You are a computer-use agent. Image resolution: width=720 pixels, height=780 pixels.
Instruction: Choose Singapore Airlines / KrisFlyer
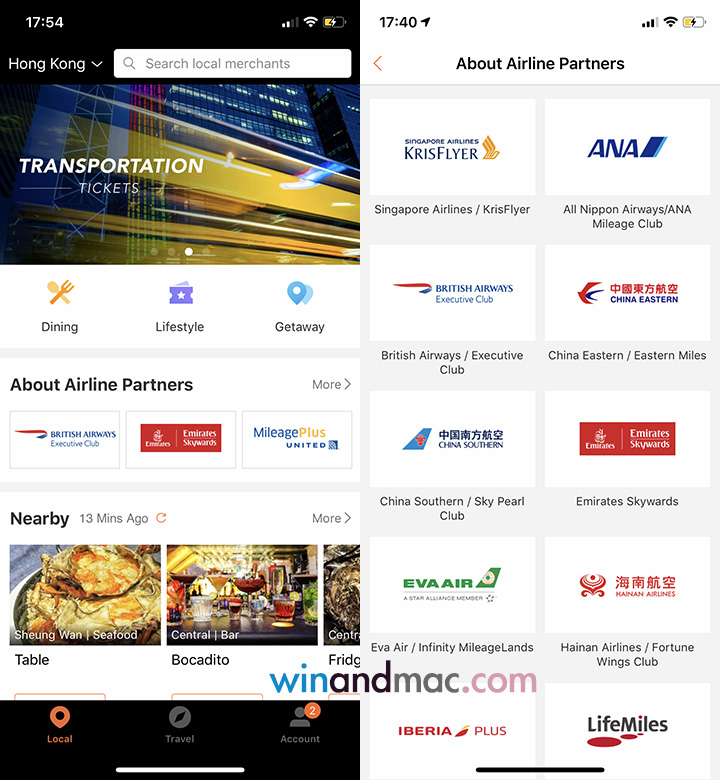[x=452, y=158]
